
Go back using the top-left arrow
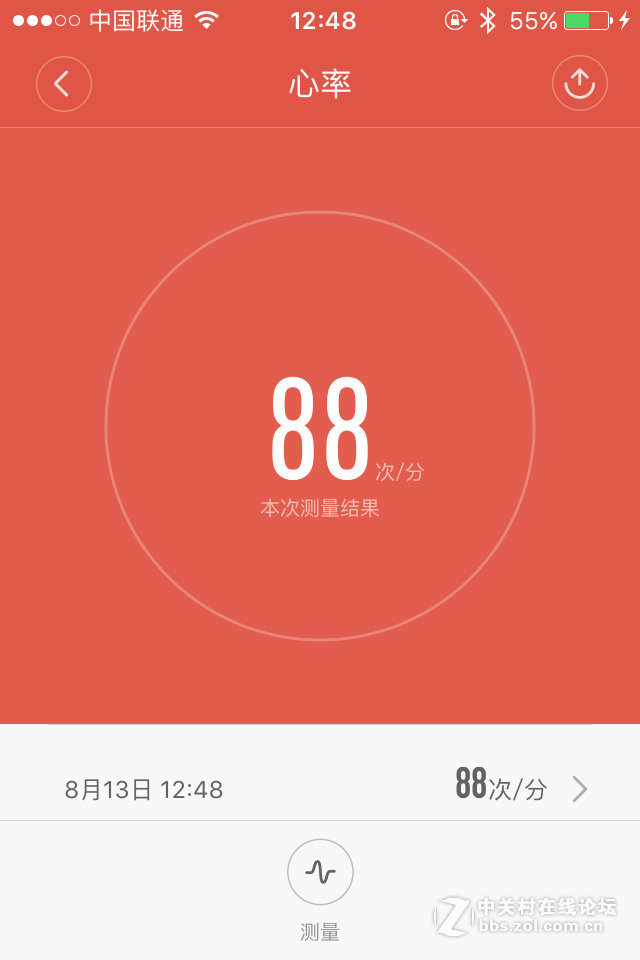click(63, 84)
